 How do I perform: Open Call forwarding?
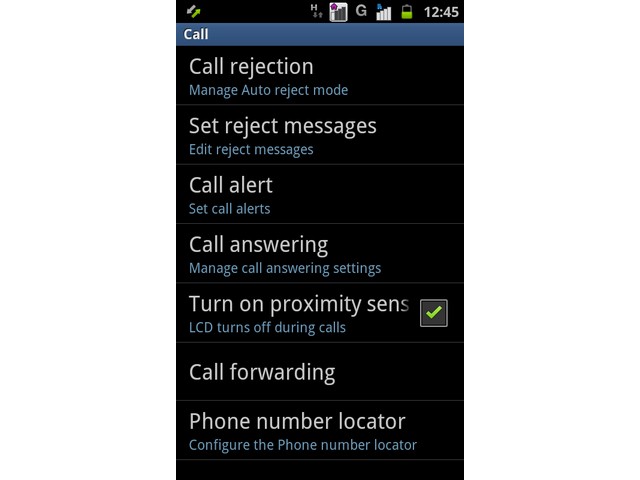click(319, 372)
